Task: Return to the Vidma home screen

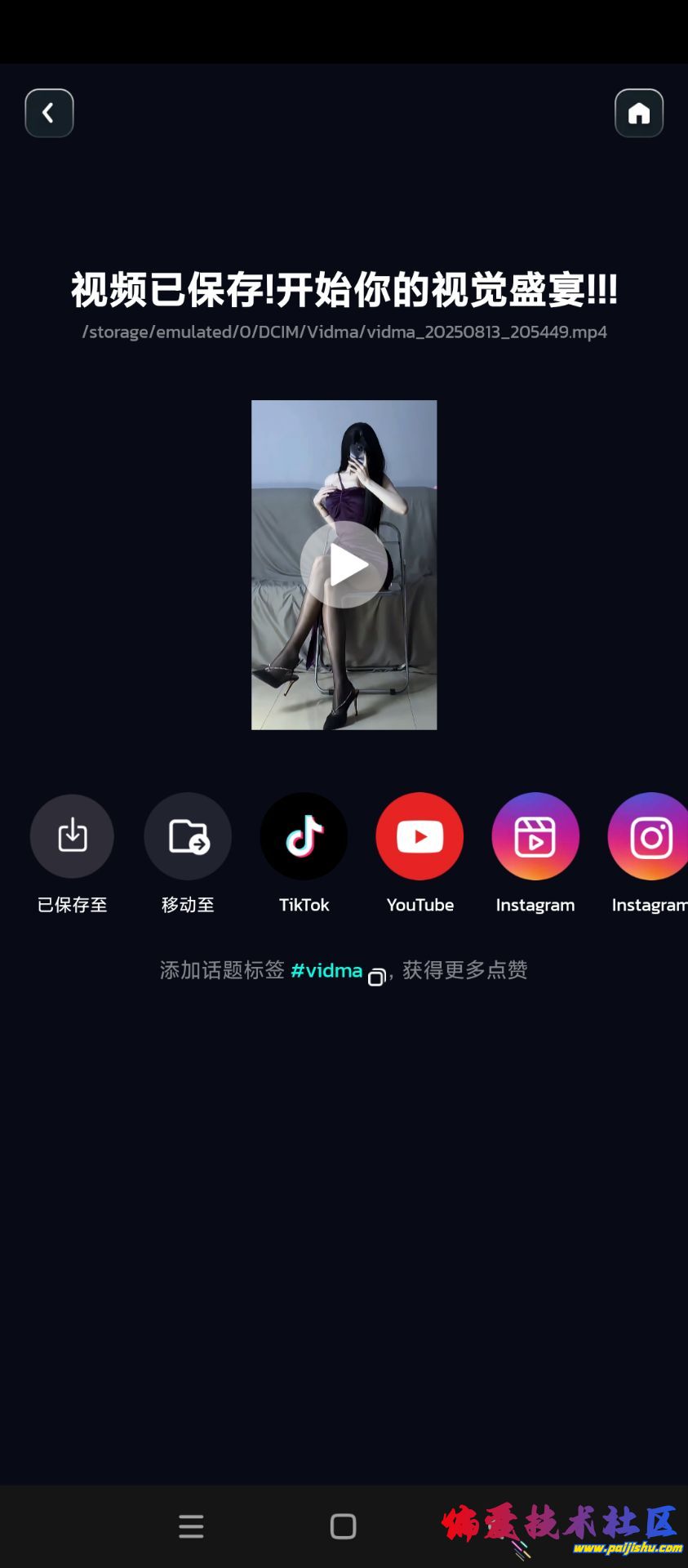Action: [638, 113]
